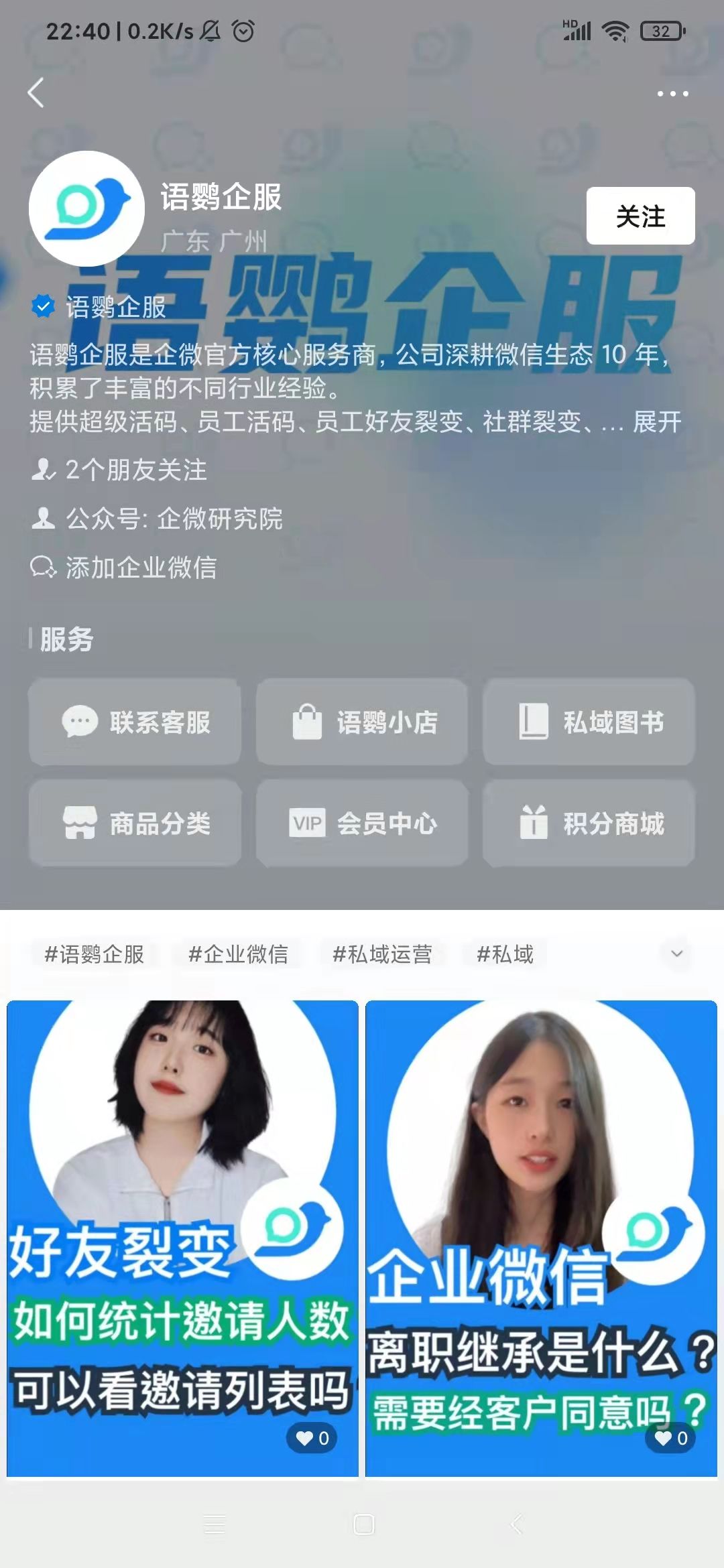Select the #语鹦企服 hashtag chip
Viewport: 724px width, 1568px height.
(95, 954)
